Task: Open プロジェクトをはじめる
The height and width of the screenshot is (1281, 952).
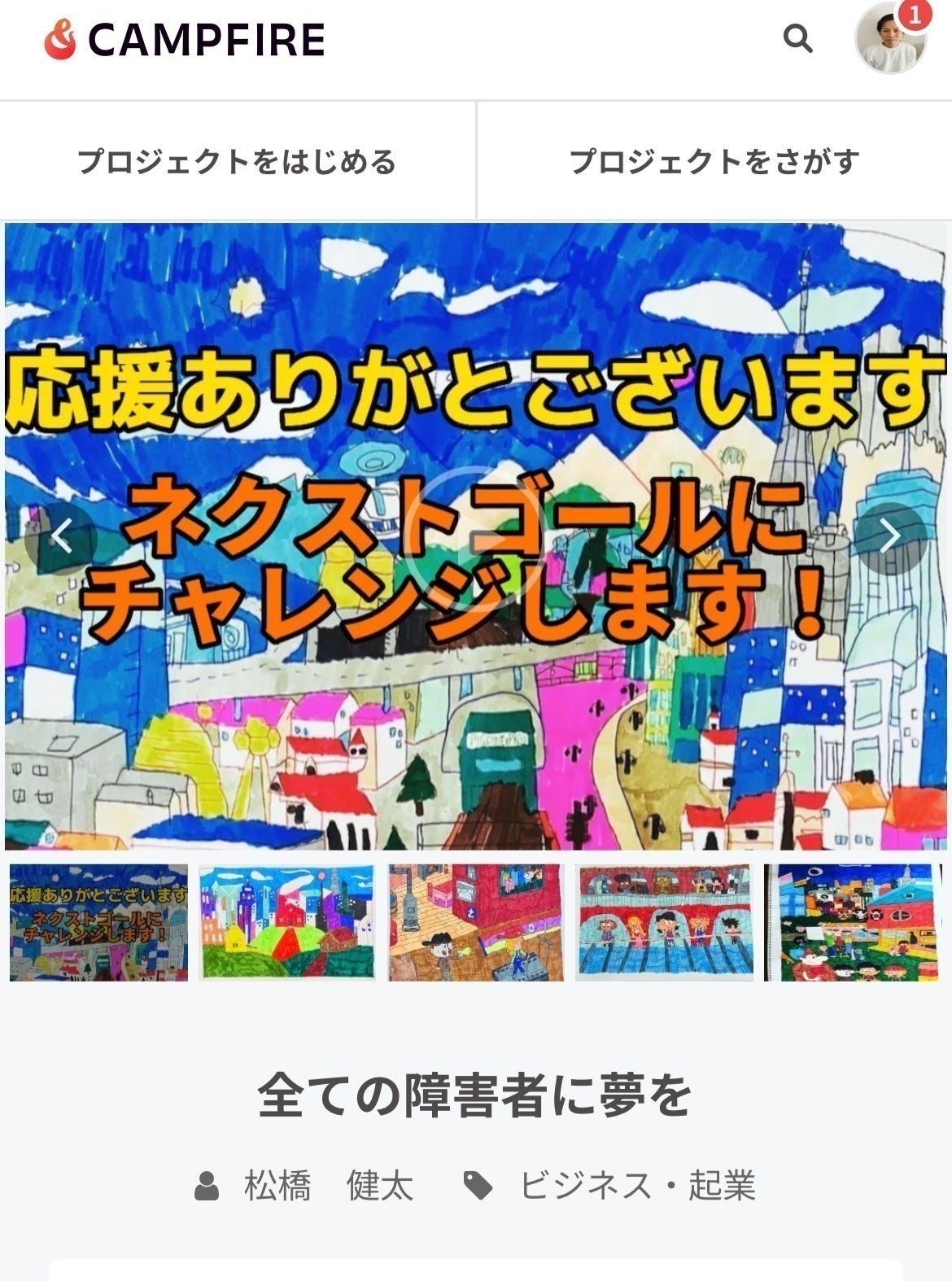Action: click(x=237, y=161)
